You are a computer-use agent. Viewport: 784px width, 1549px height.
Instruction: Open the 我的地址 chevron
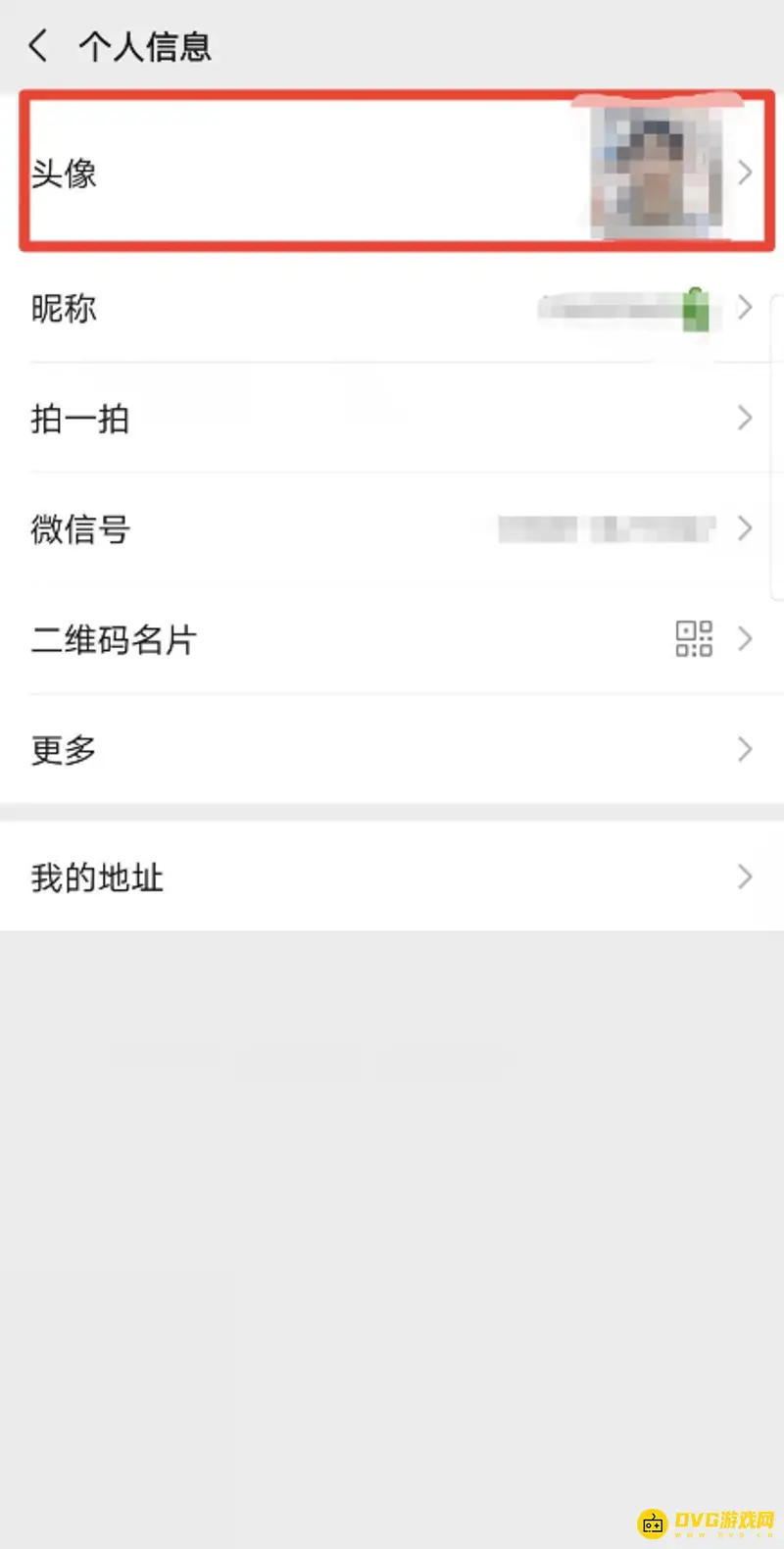pyautogui.click(x=745, y=876)
